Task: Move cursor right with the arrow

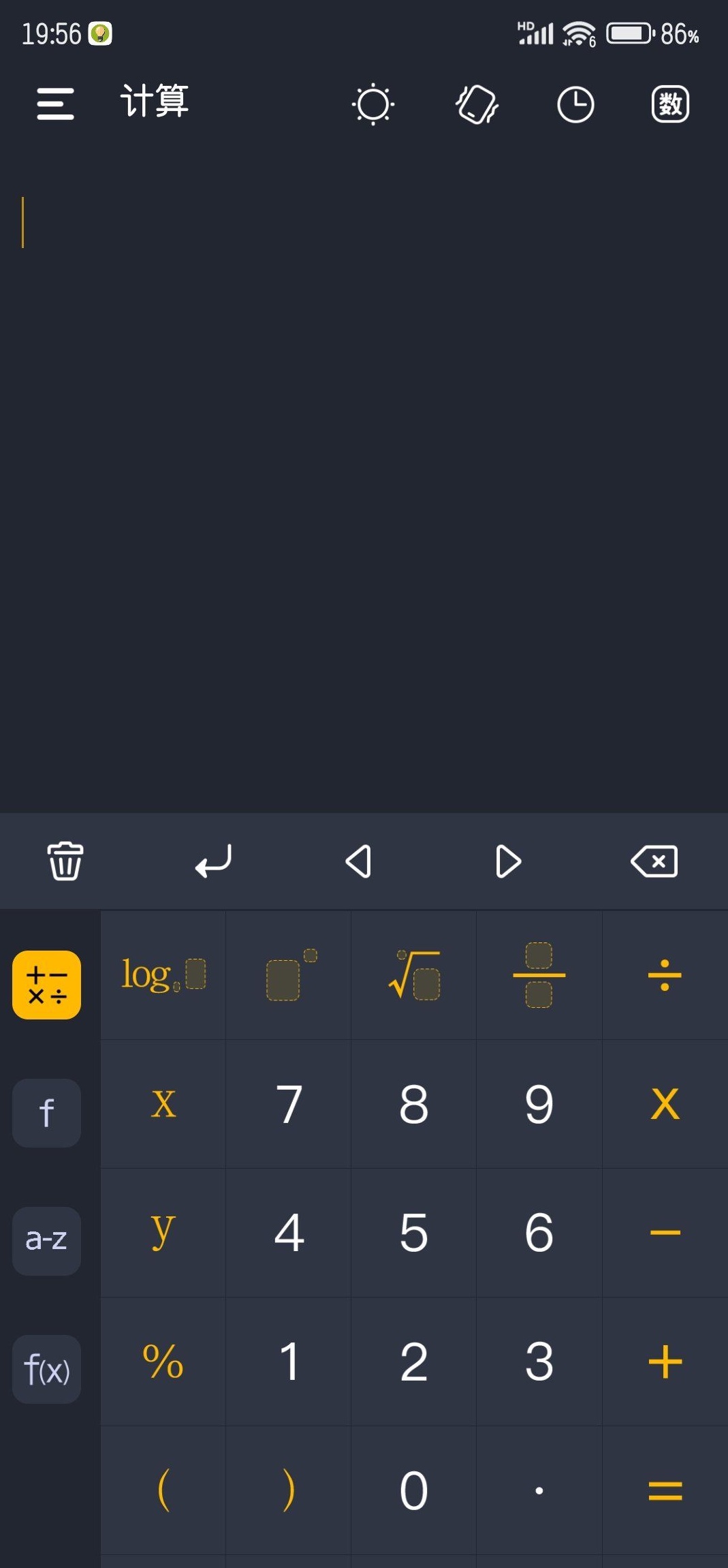Action: click(x=507, y=861)
